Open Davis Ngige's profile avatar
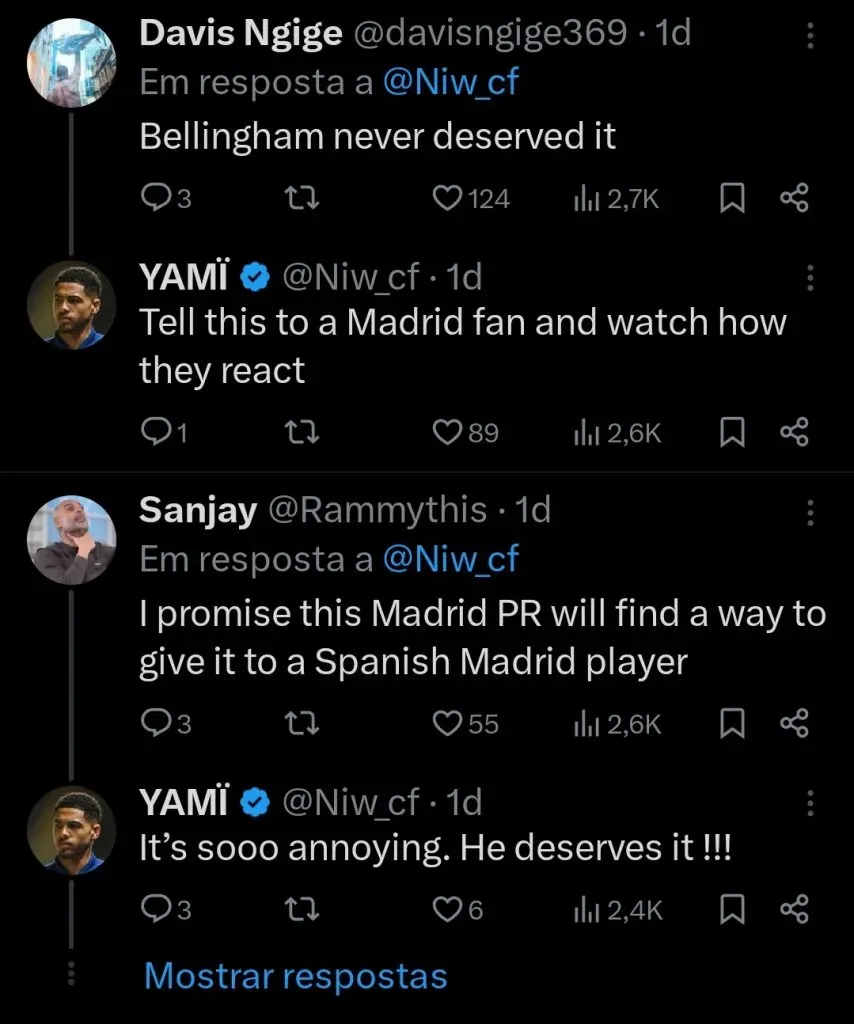 click(x=70, y=62)
